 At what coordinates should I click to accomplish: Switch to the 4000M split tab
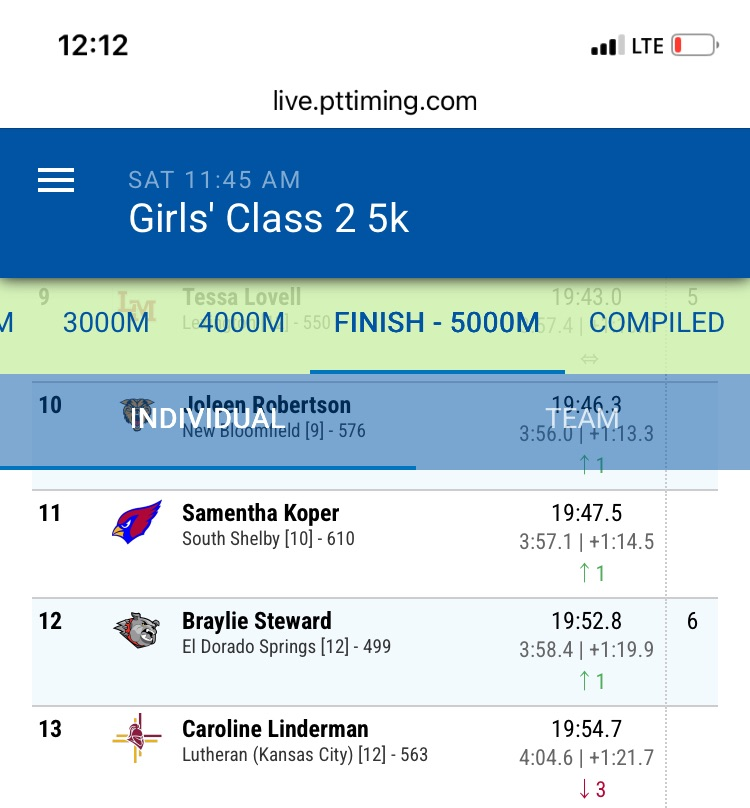242,323
